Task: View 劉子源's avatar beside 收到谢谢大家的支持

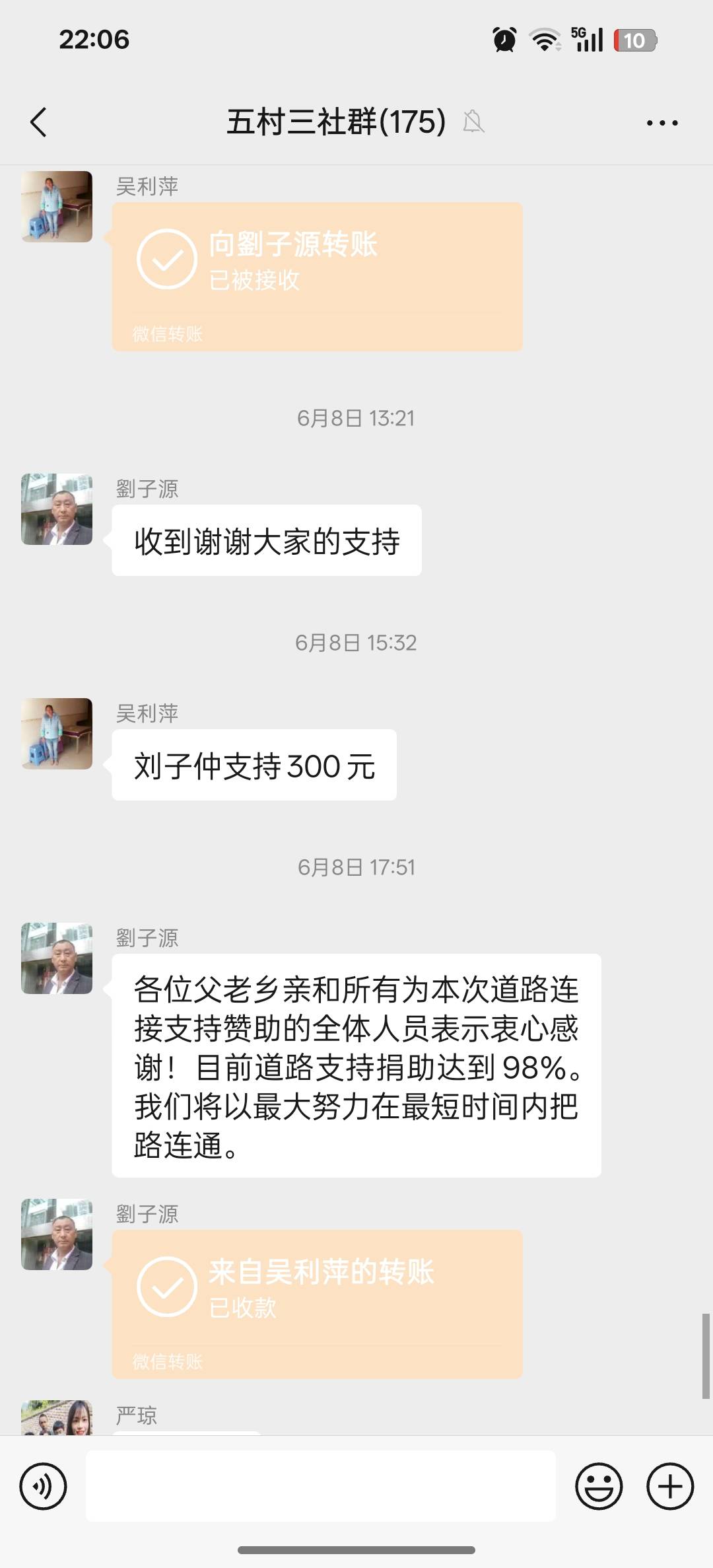Action: coord(57,509)
